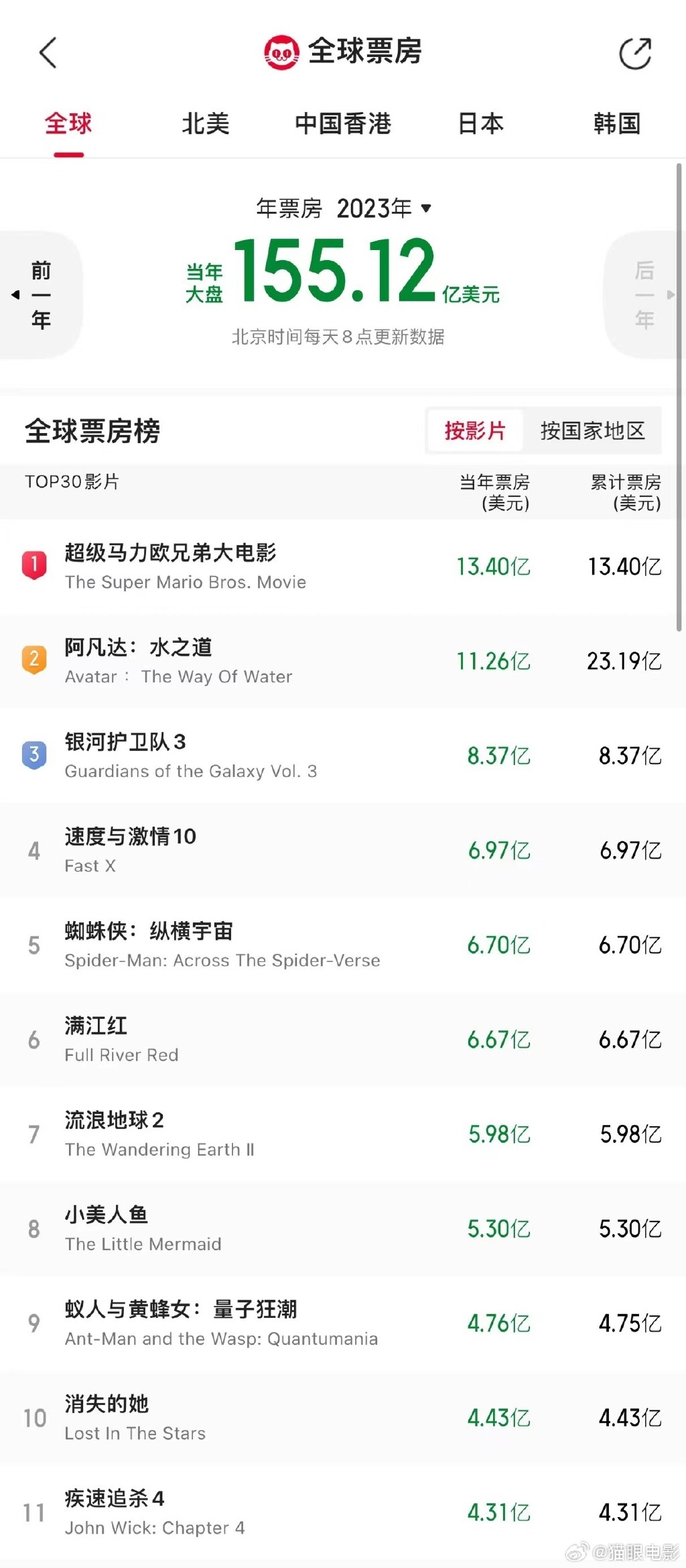
Task: Switch to the 全球 tab
Action: 68,124
